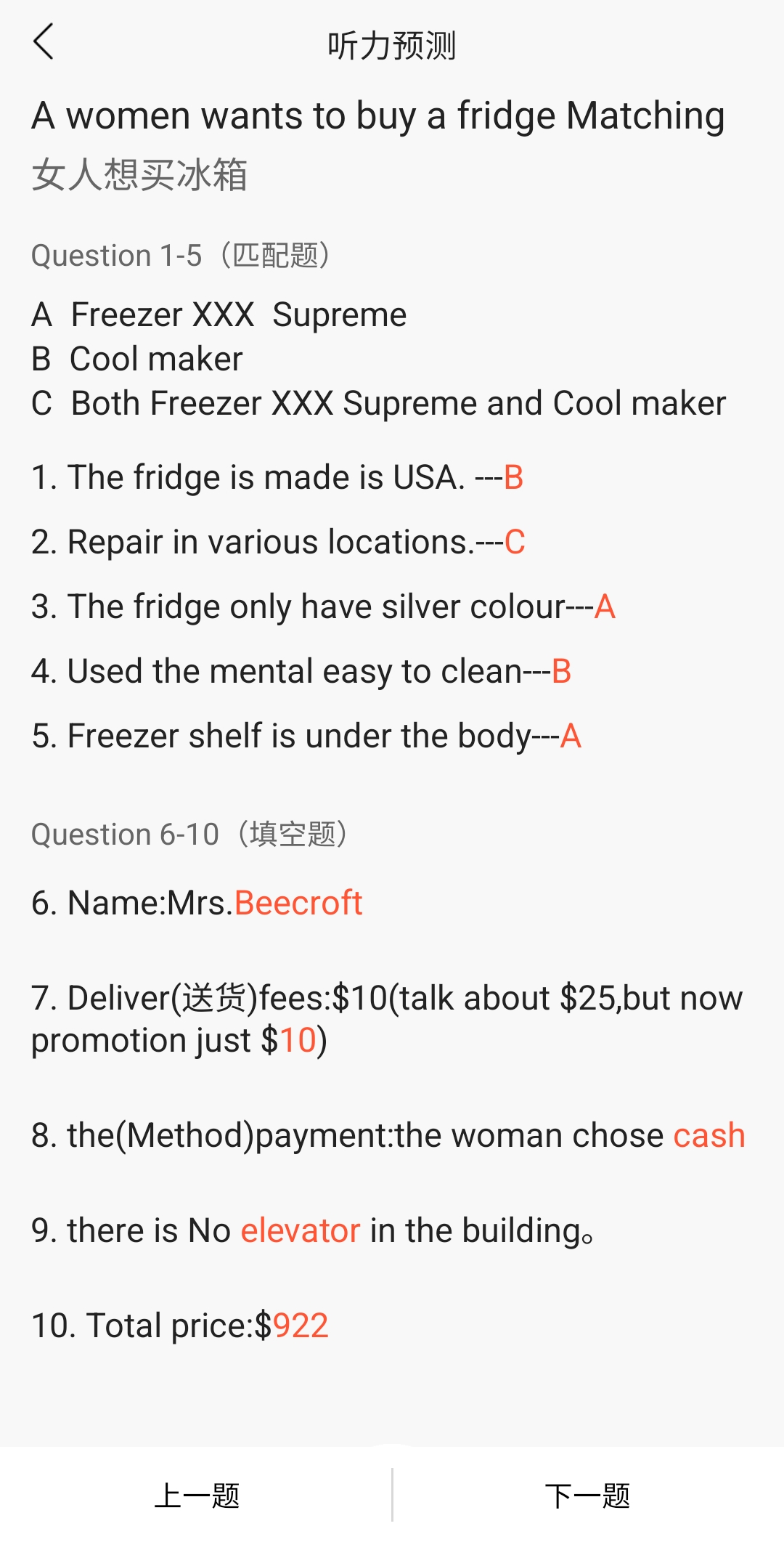Go to the next question (下一题)
Viewport: 784px width, 1542px height.
click(x=588, y=1496)
